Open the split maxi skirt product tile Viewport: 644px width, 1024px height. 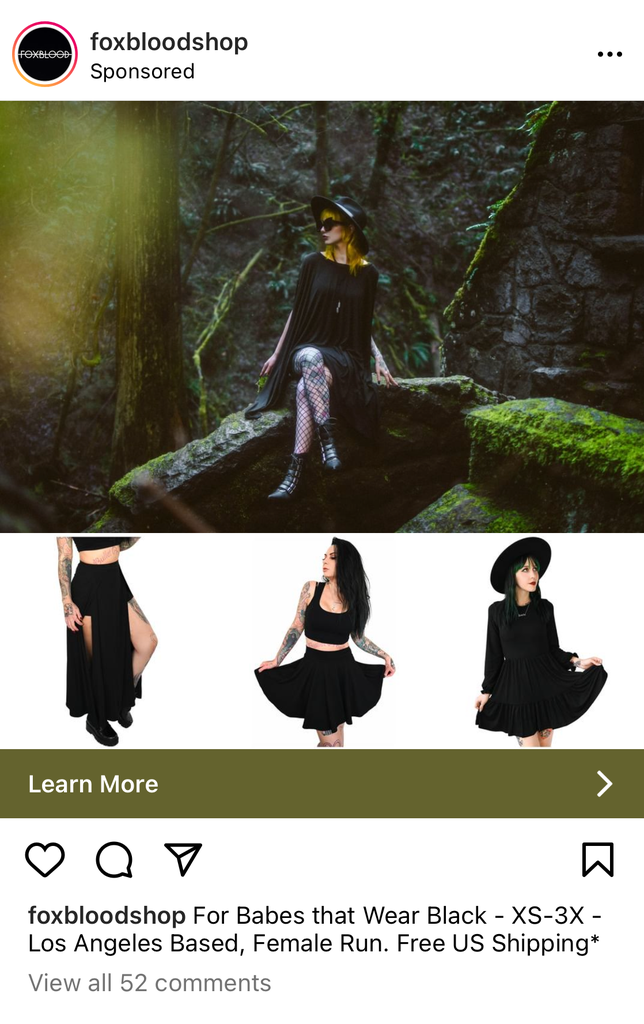pos(108,640)
